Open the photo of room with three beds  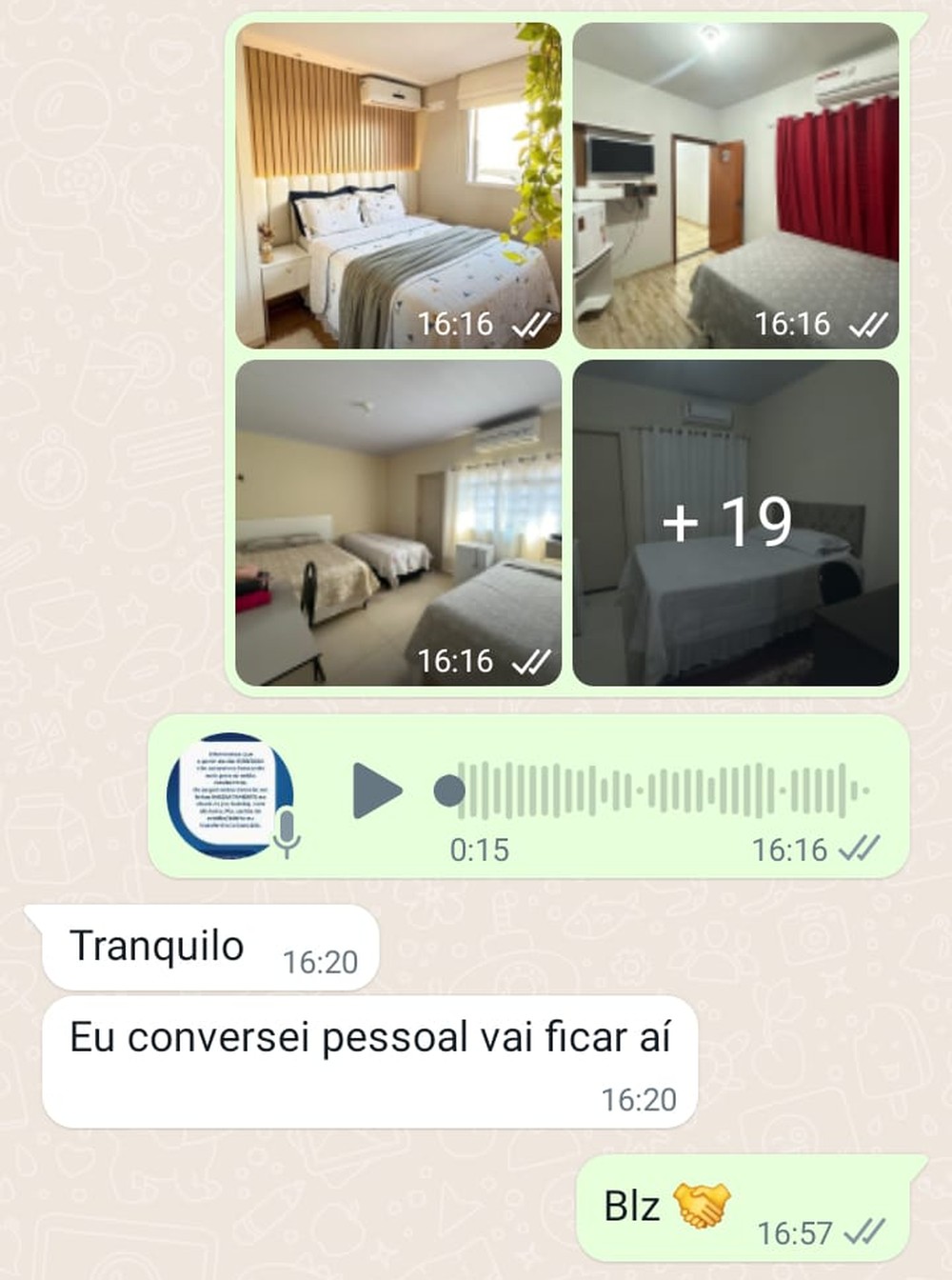click(398, 523)
